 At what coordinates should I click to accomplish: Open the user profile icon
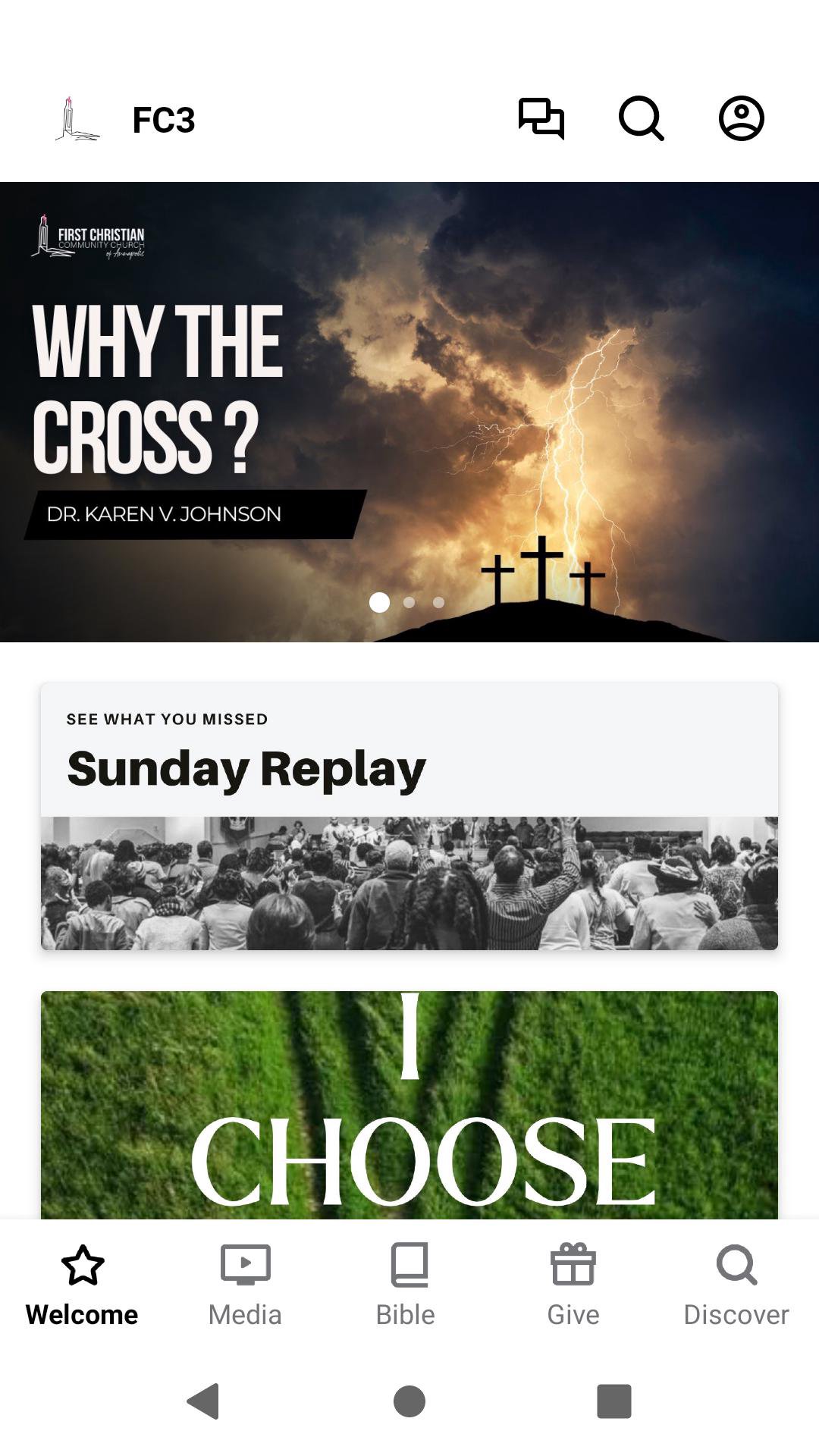[x=741, y=119]
